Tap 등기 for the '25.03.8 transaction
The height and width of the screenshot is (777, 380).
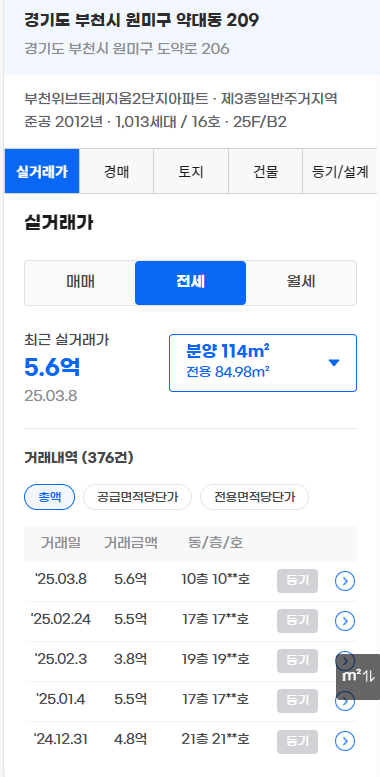click(x=297, y=581)
